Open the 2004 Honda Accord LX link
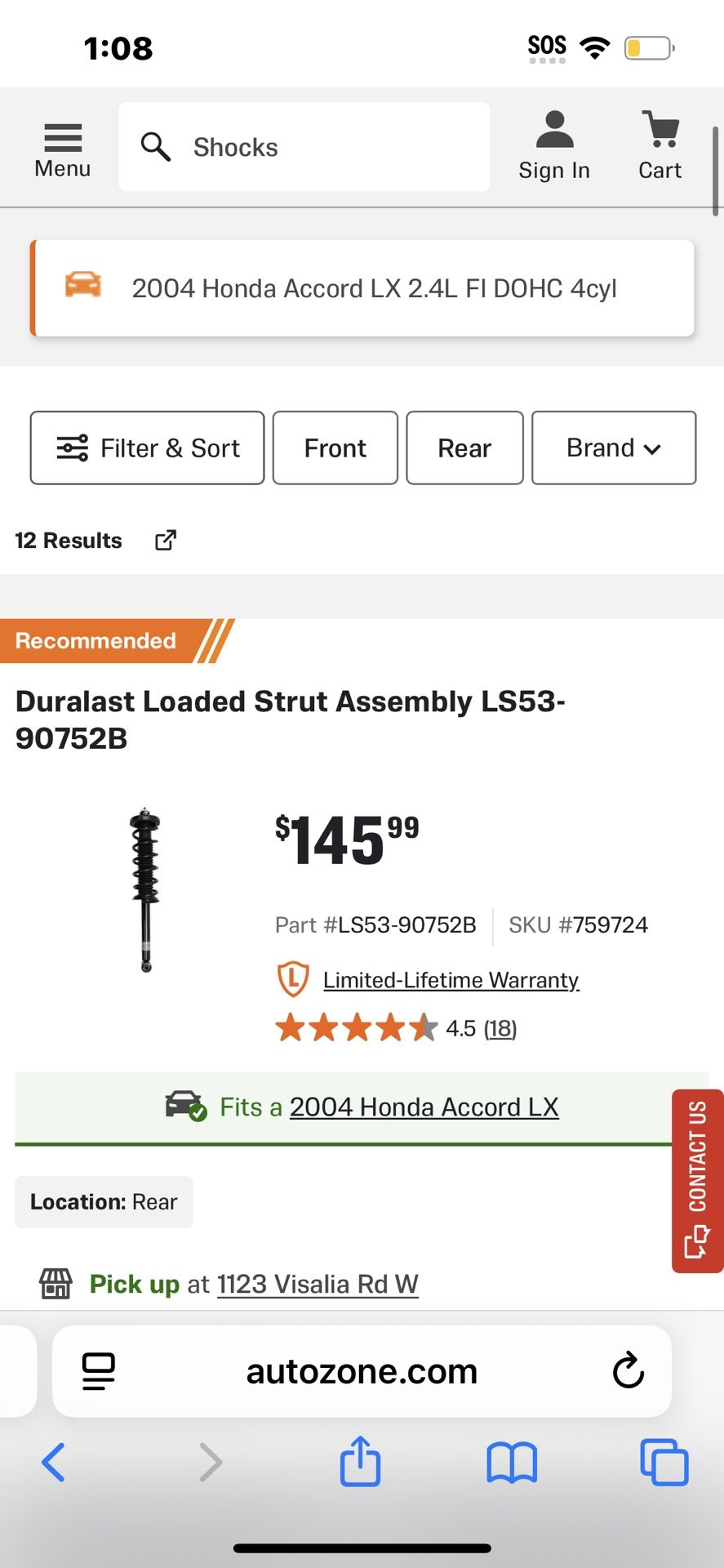 (424, 1107)
